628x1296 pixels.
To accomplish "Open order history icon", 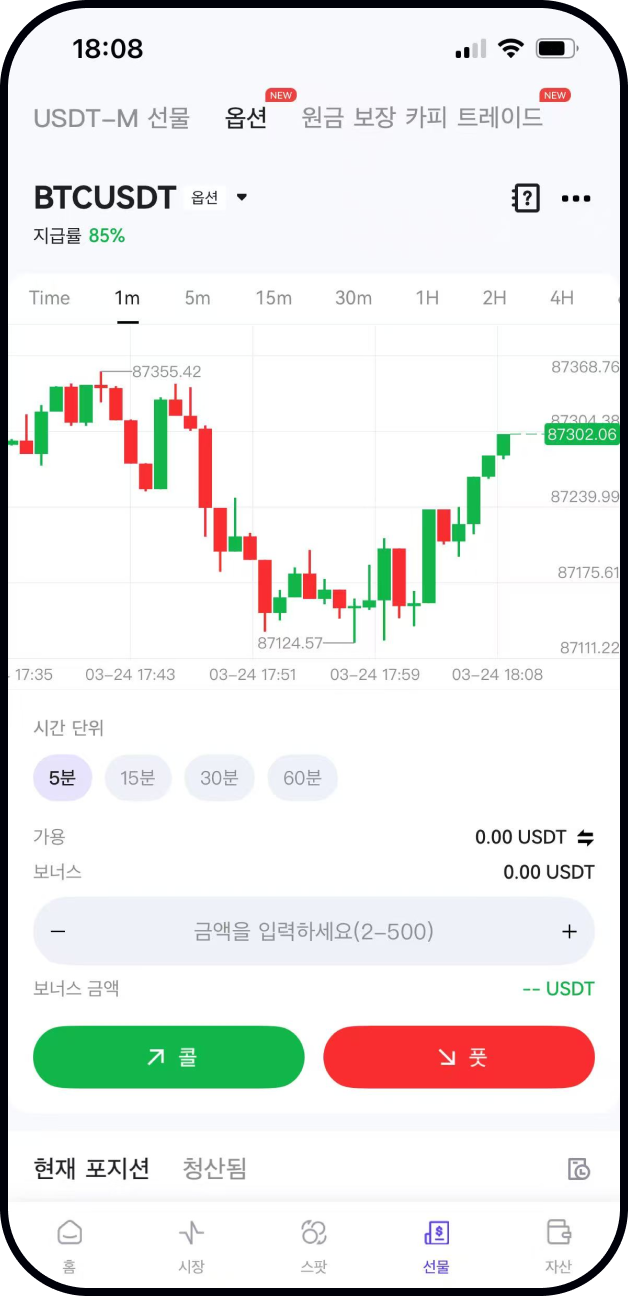I will 578,1169.
